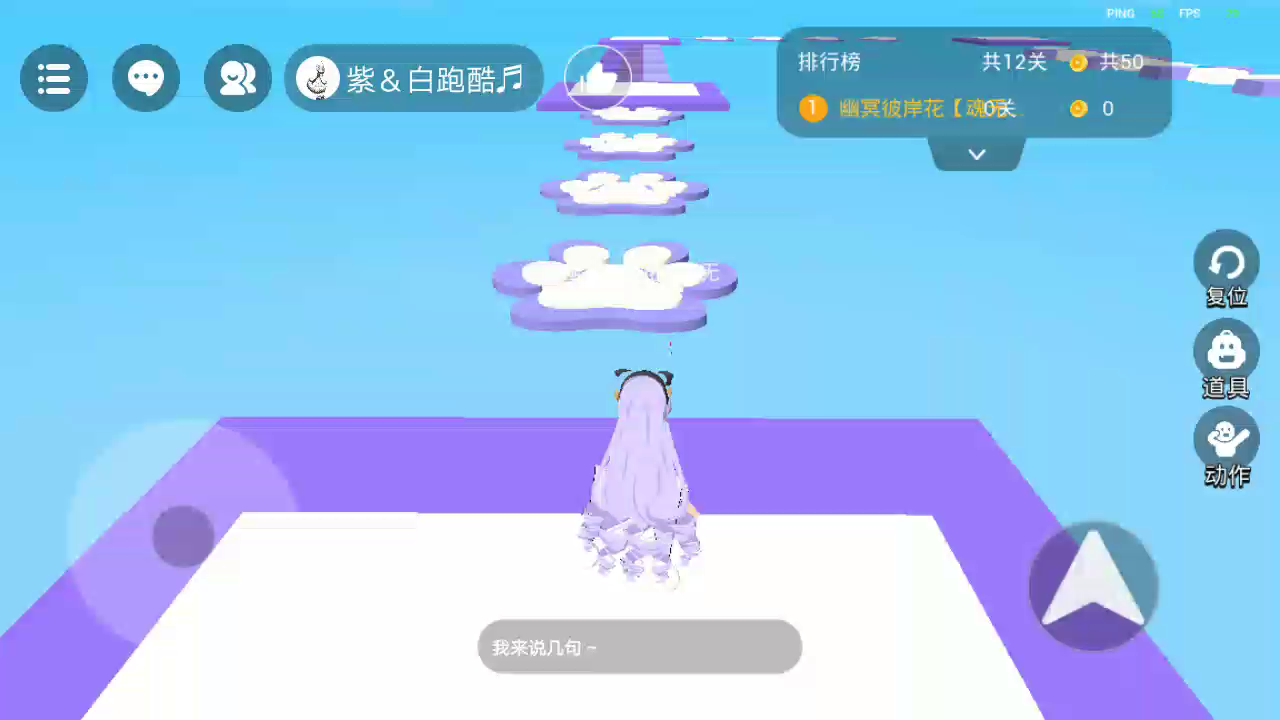Tap the virtual joystick knob
This screenshot has height=720, width=1280.
pos(183,535)
